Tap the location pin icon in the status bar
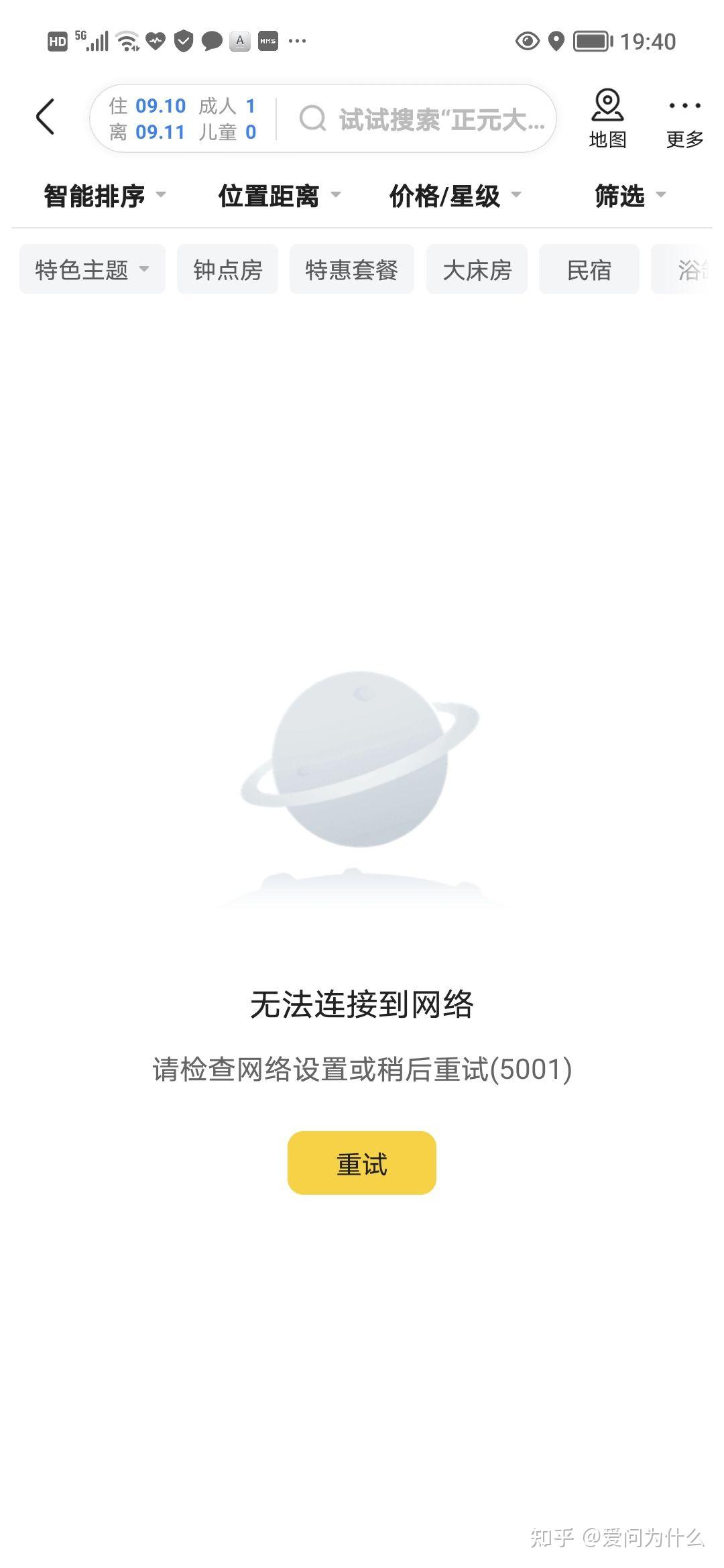The height and width of the screenshot is (1568, 724). click(x=556, y=42)
